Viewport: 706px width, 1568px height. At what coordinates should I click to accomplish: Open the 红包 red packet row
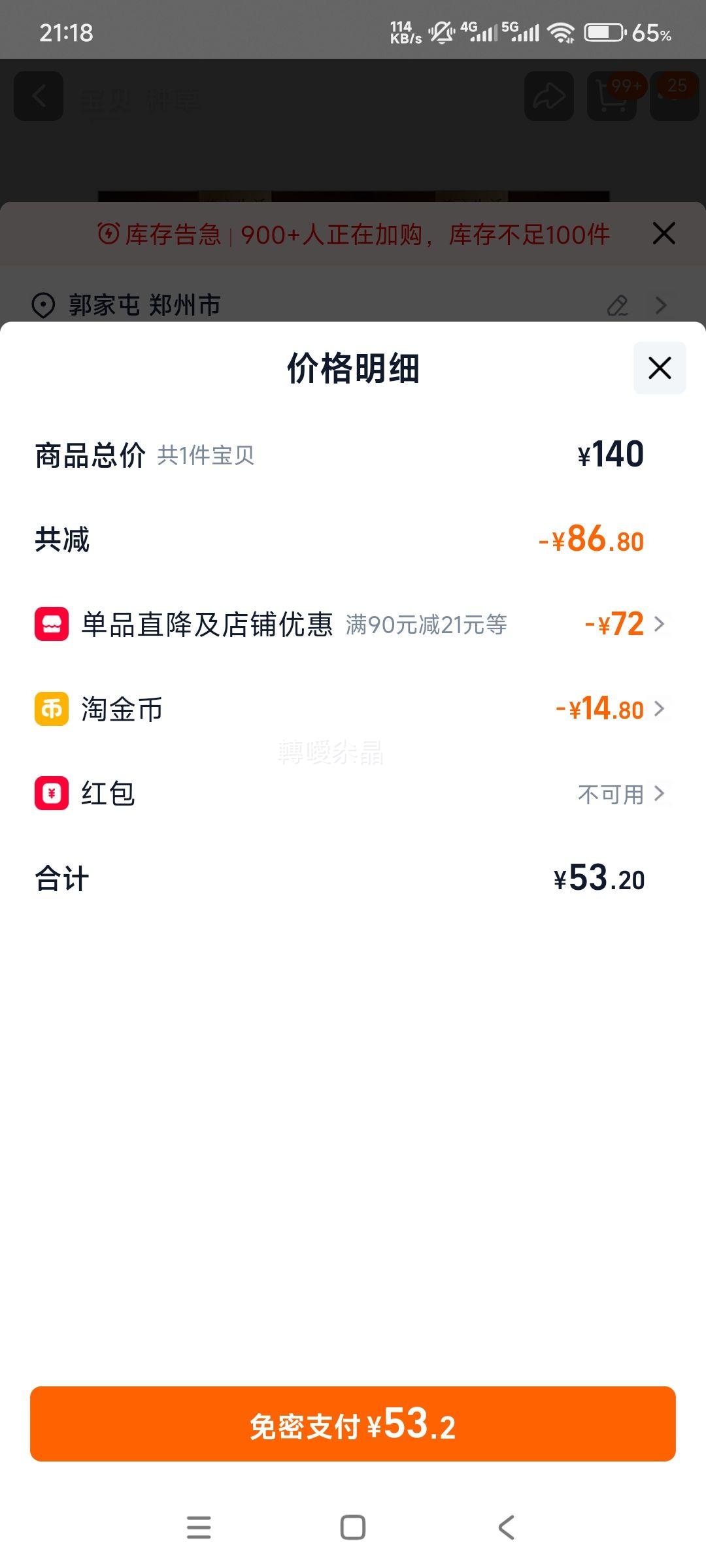coord(353,794)
